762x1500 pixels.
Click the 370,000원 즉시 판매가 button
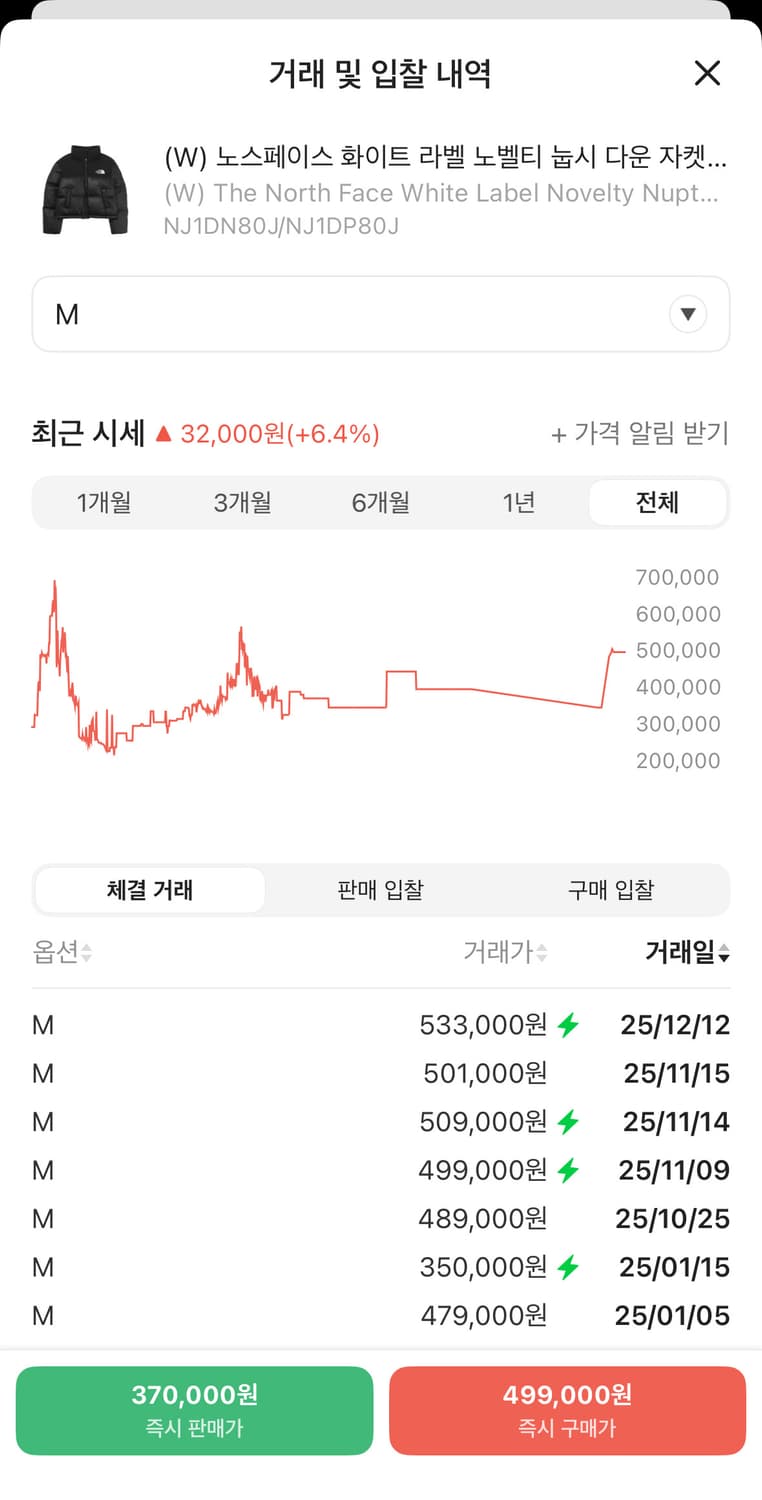(194, 1410)
